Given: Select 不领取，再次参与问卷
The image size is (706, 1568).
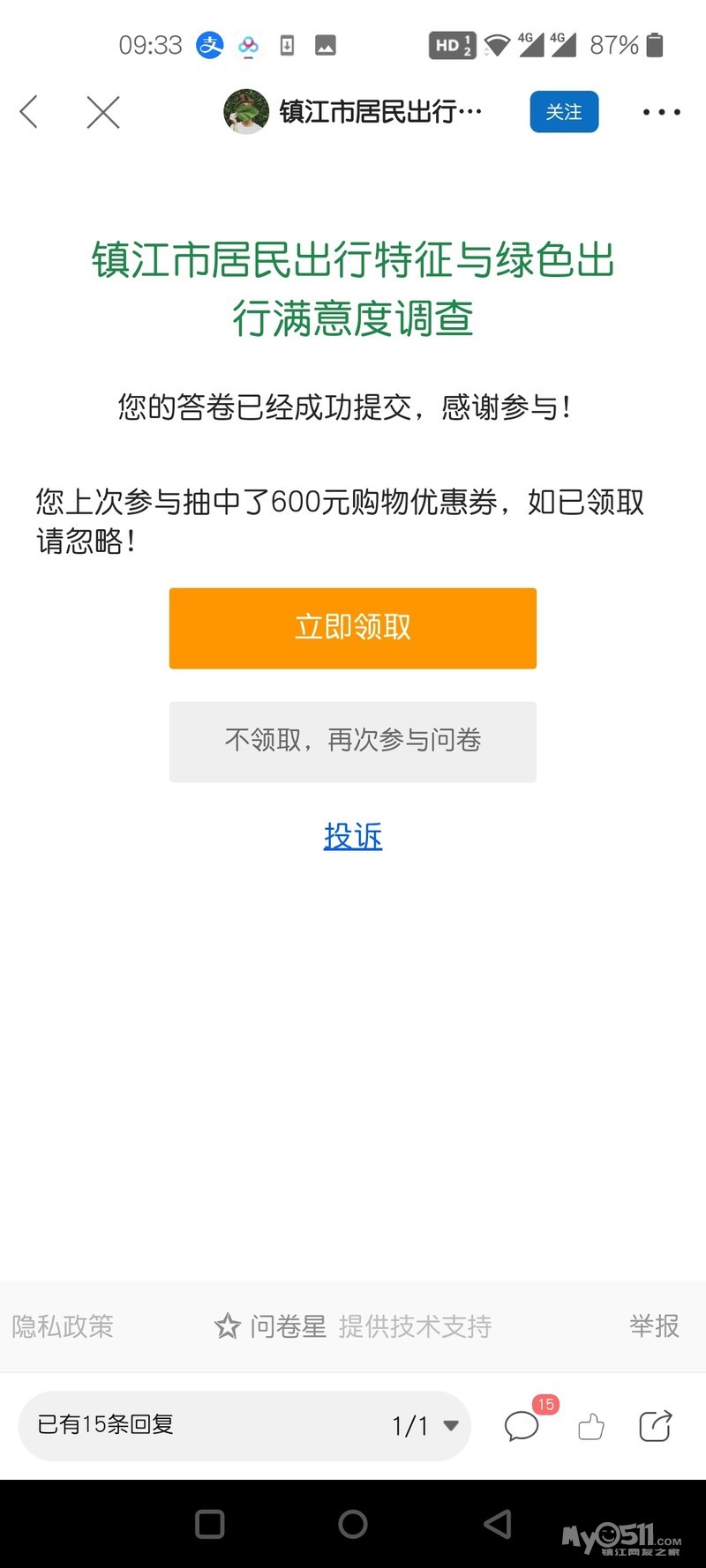Looking at the screenshot, I should coord(353,741).
